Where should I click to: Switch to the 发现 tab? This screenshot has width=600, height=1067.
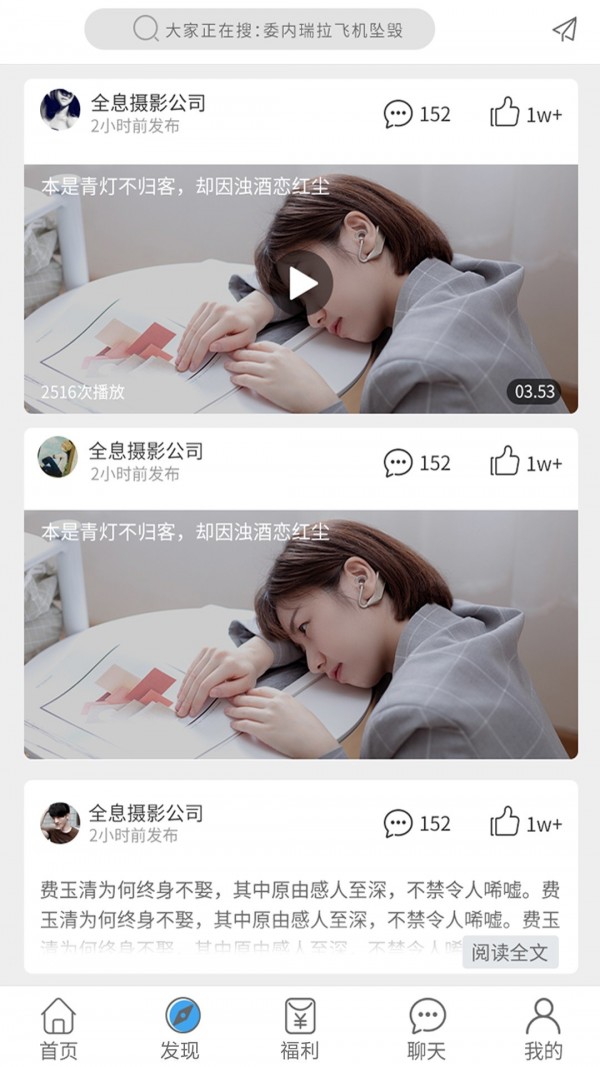[181, 1028]
